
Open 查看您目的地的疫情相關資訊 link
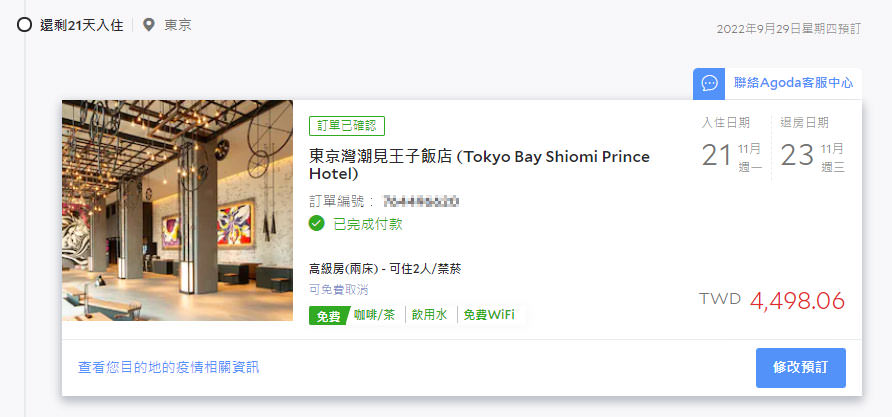(x=168, y=367)
